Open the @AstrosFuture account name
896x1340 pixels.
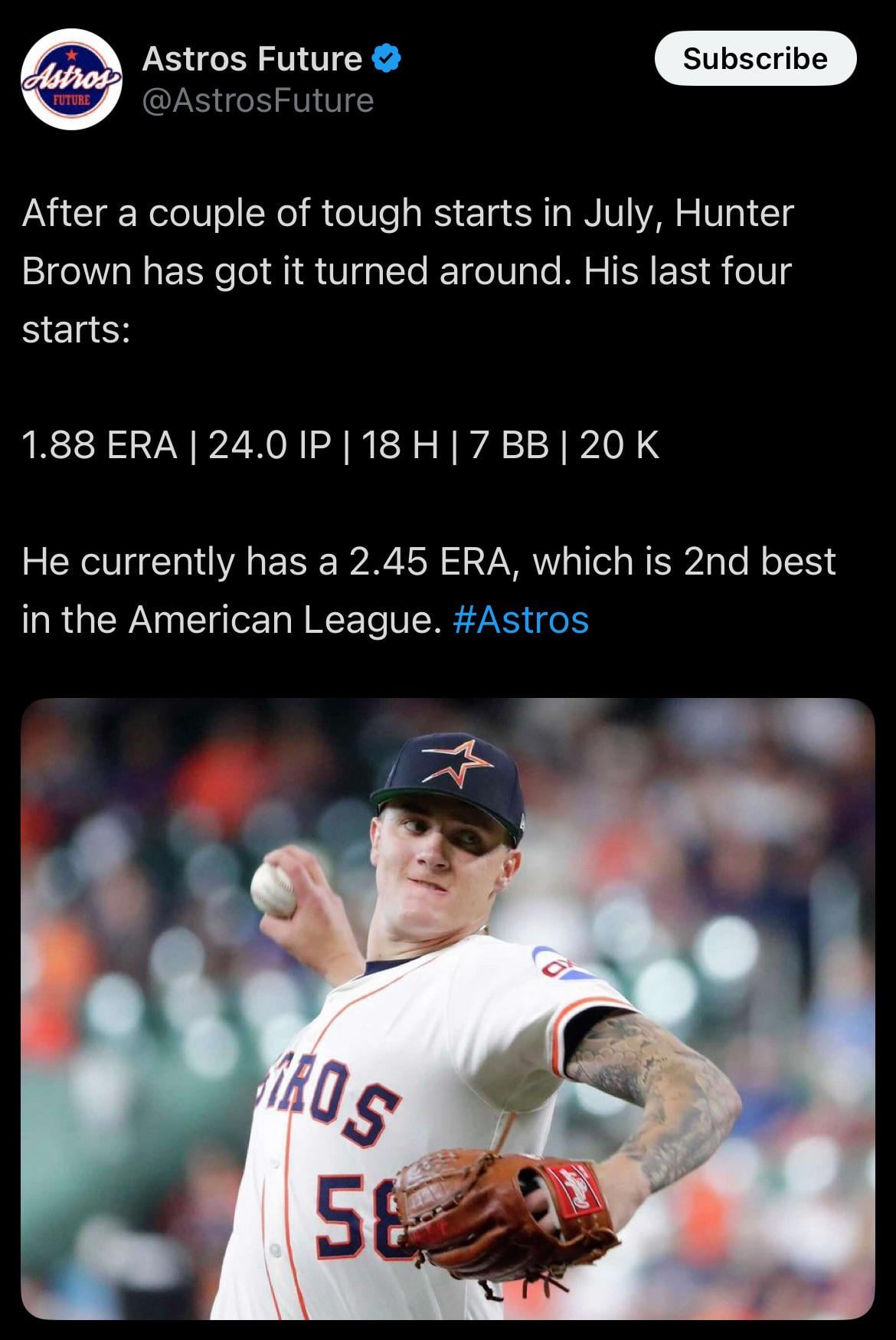click(x=258, y=100)
